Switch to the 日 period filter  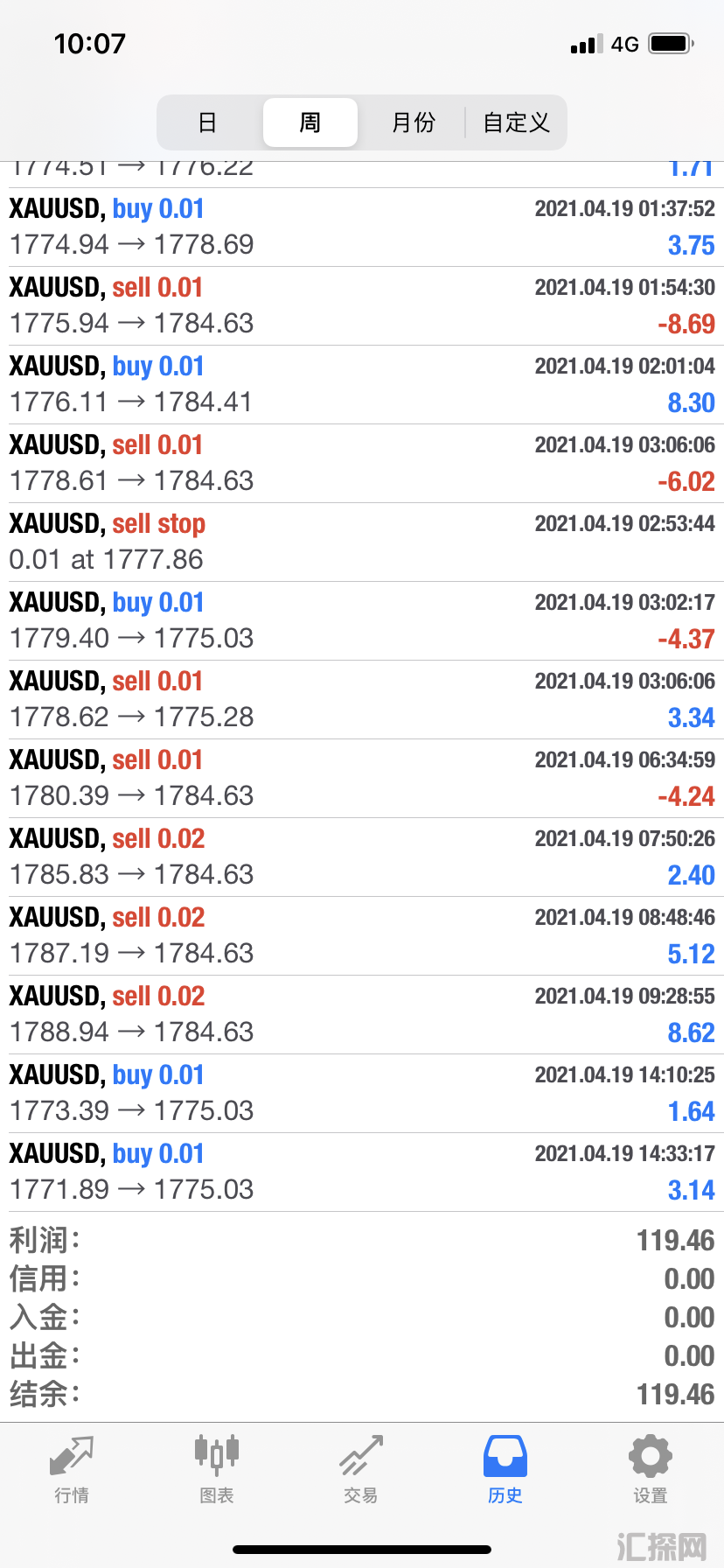point(207,122)
